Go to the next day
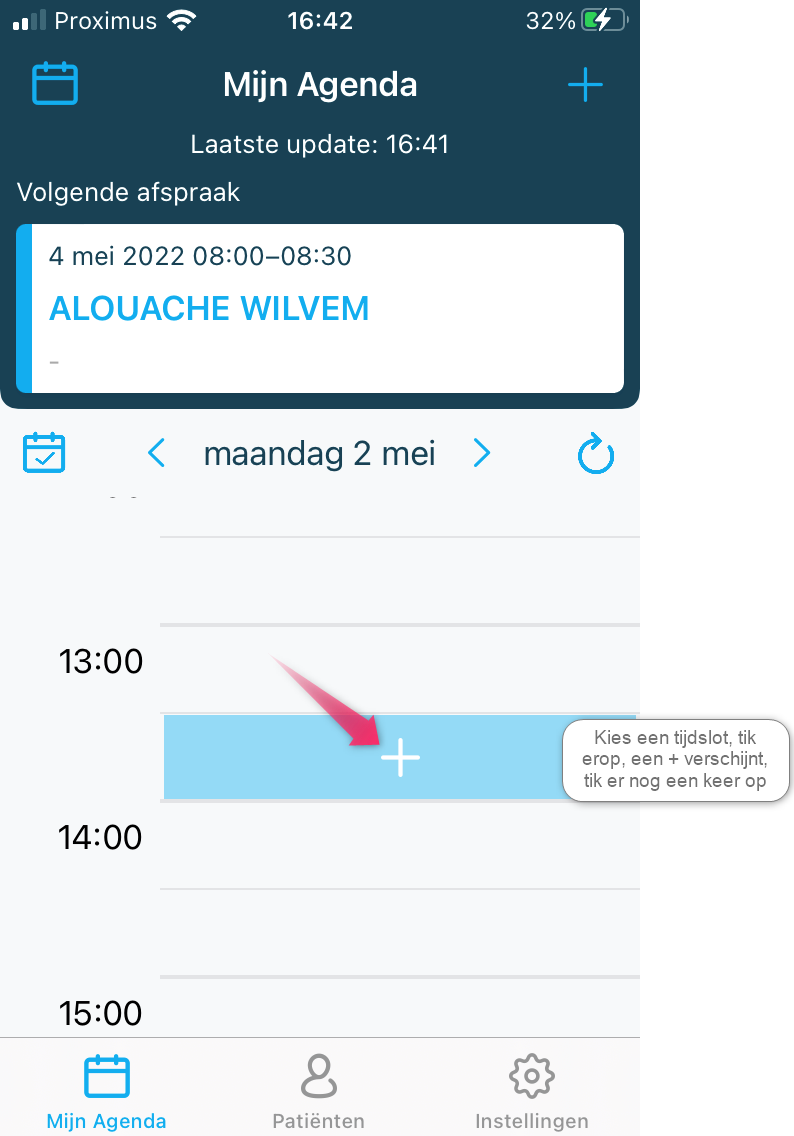Image resolution: width=794 pixels, height=1136 pixels. point(482,454)
